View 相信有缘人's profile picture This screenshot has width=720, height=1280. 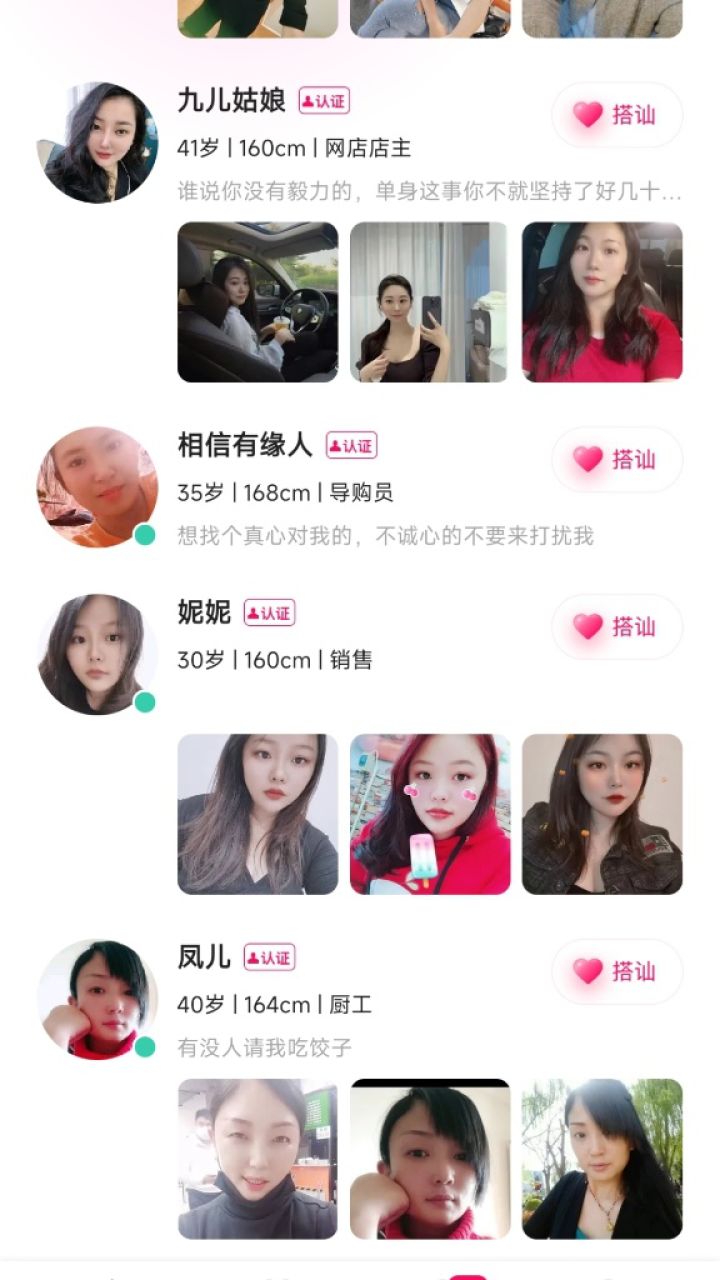click(x=98, y=487)
